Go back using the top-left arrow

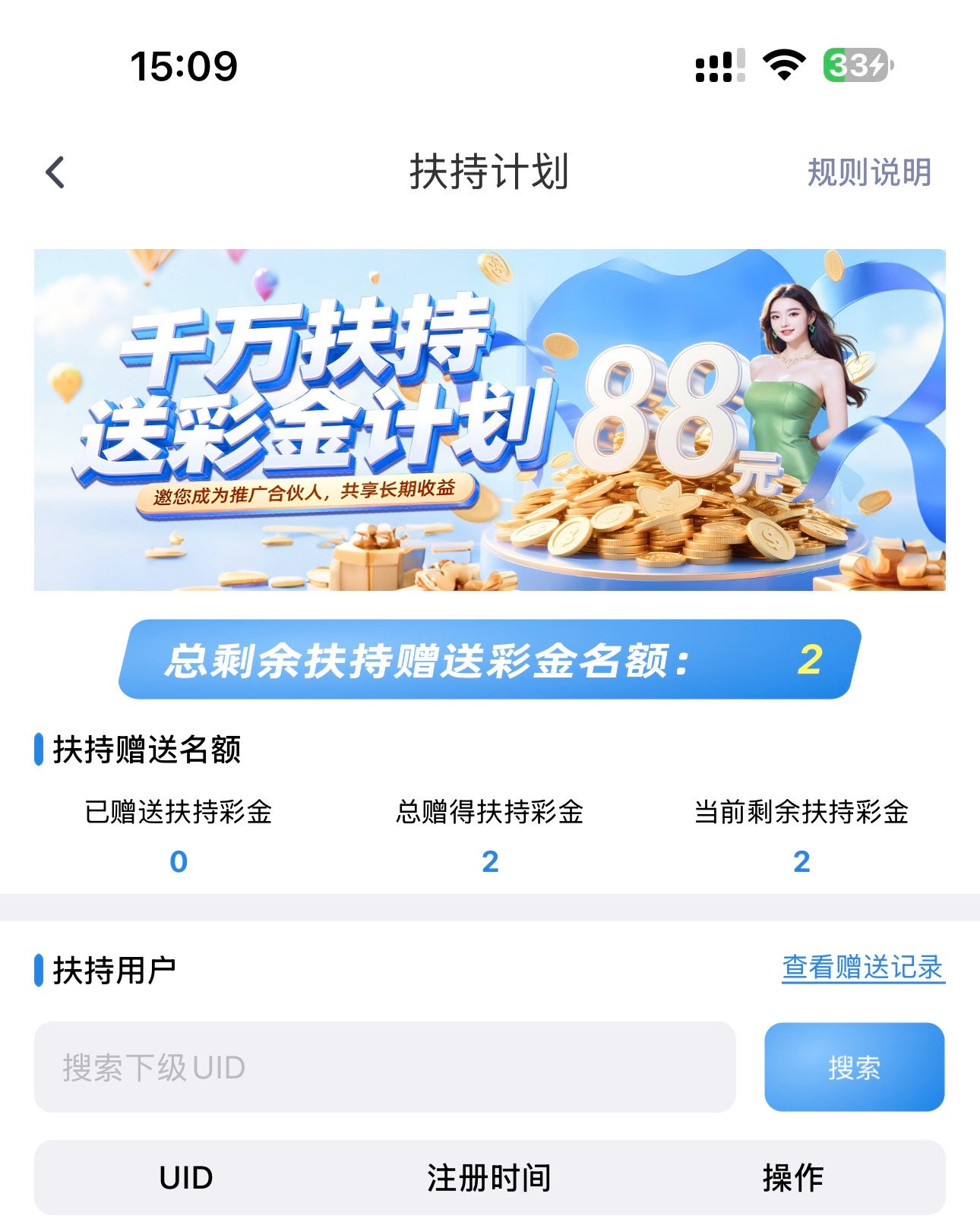[55, 172]
